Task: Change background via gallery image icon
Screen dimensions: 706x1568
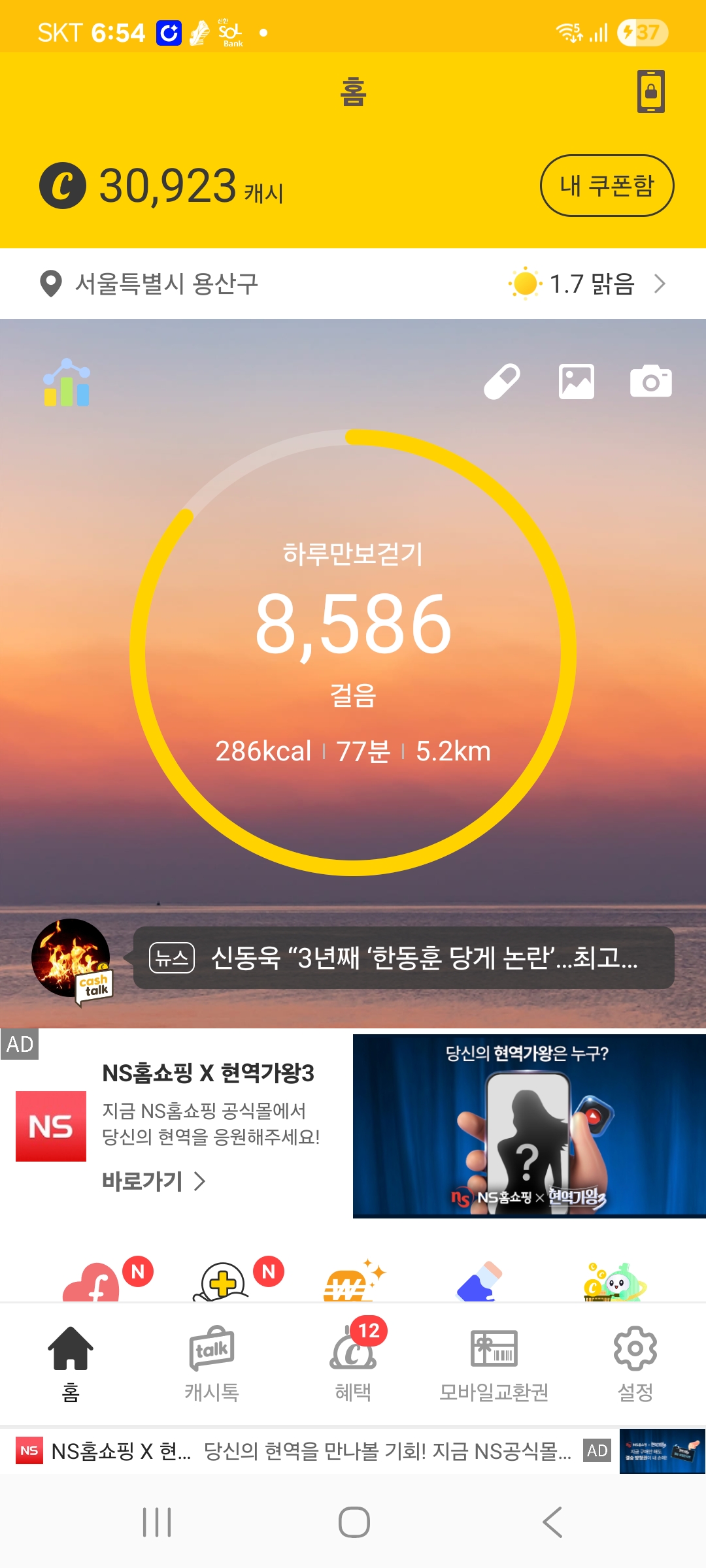Action: point(576,382)
